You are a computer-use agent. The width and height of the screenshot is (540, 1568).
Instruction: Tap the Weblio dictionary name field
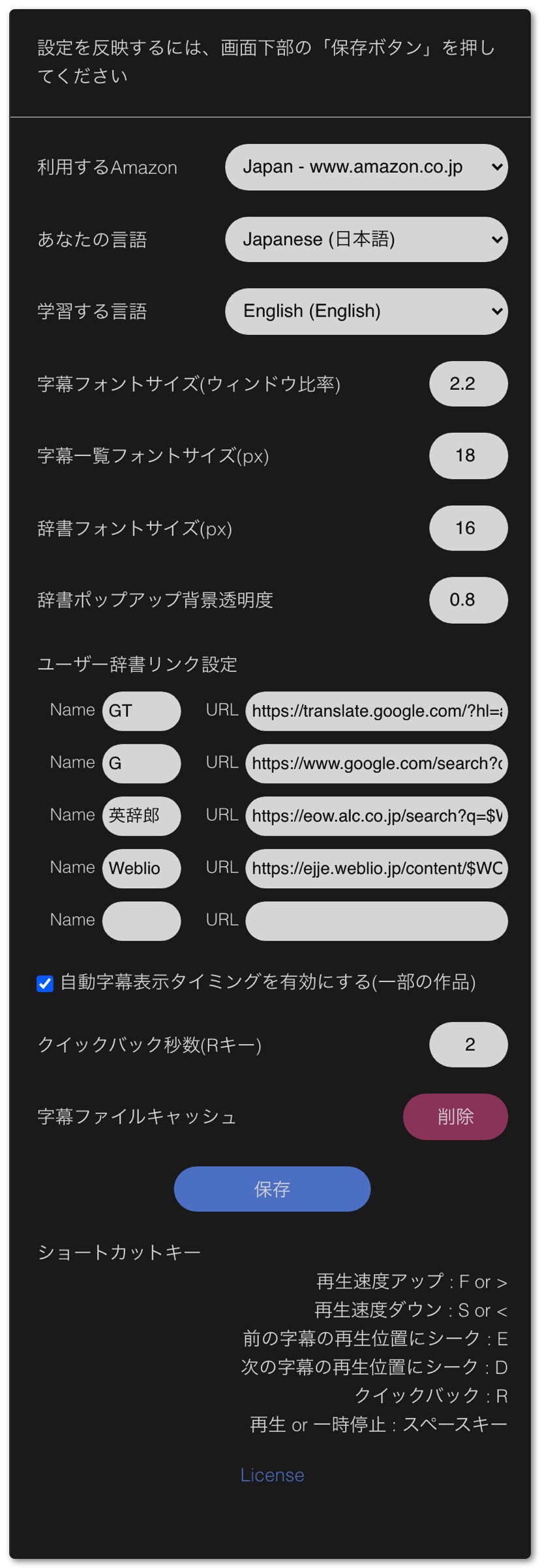click(x=141, y=868)
